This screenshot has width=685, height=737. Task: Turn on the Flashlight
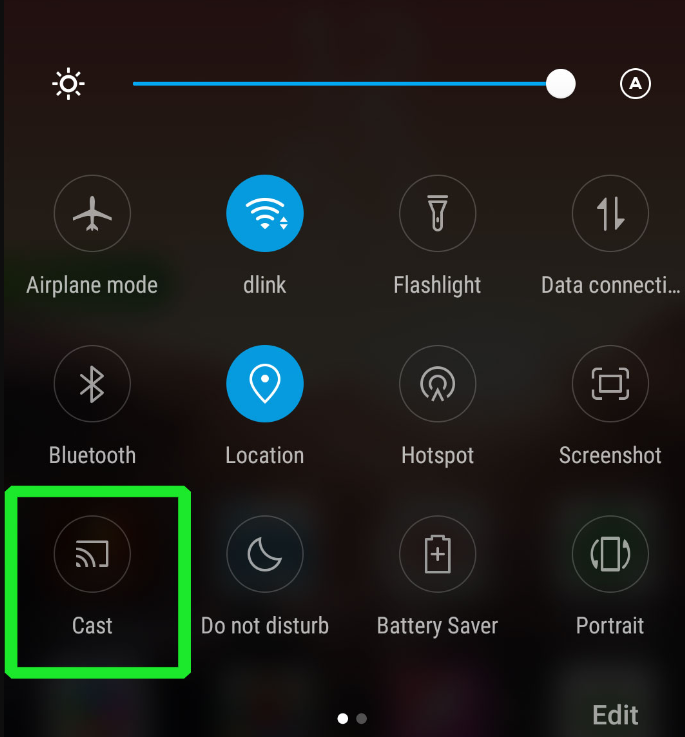coord(437,213)
